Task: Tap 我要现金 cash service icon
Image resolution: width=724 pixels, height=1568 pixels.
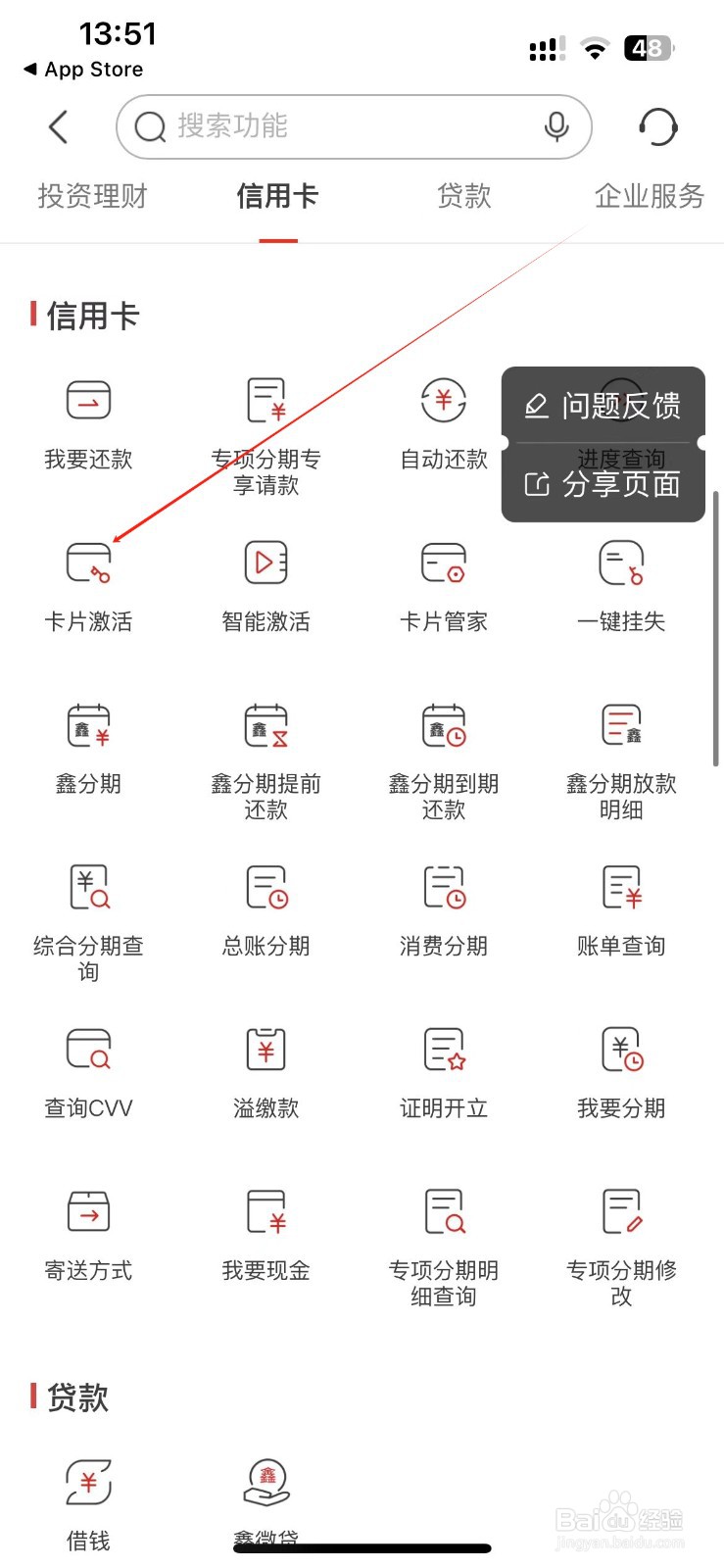Action: point(265,1230)
